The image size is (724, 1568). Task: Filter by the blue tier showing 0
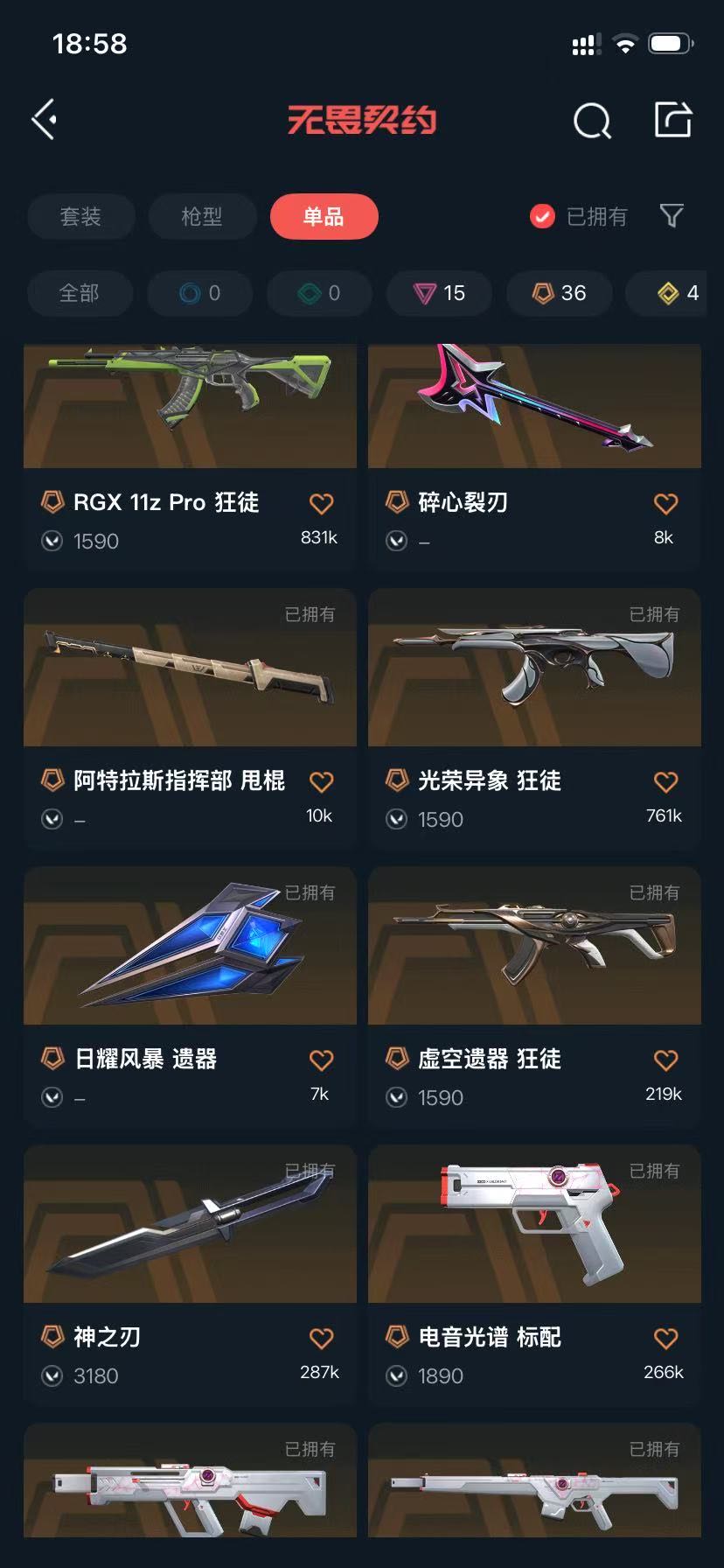[x=199, y=293]
